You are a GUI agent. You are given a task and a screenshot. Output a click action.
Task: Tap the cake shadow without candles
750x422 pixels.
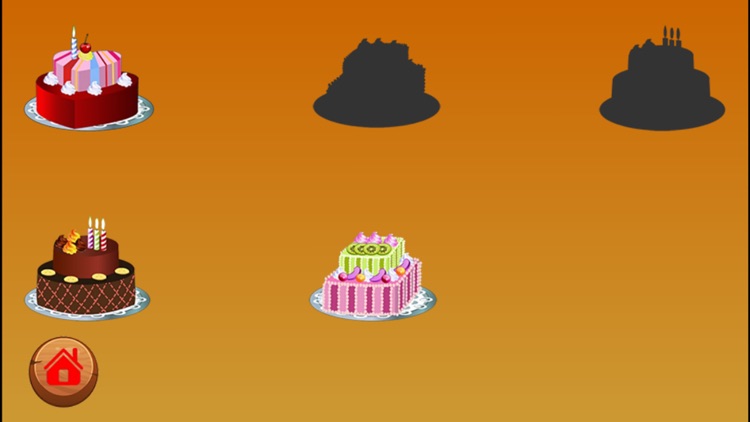(377, 87)
